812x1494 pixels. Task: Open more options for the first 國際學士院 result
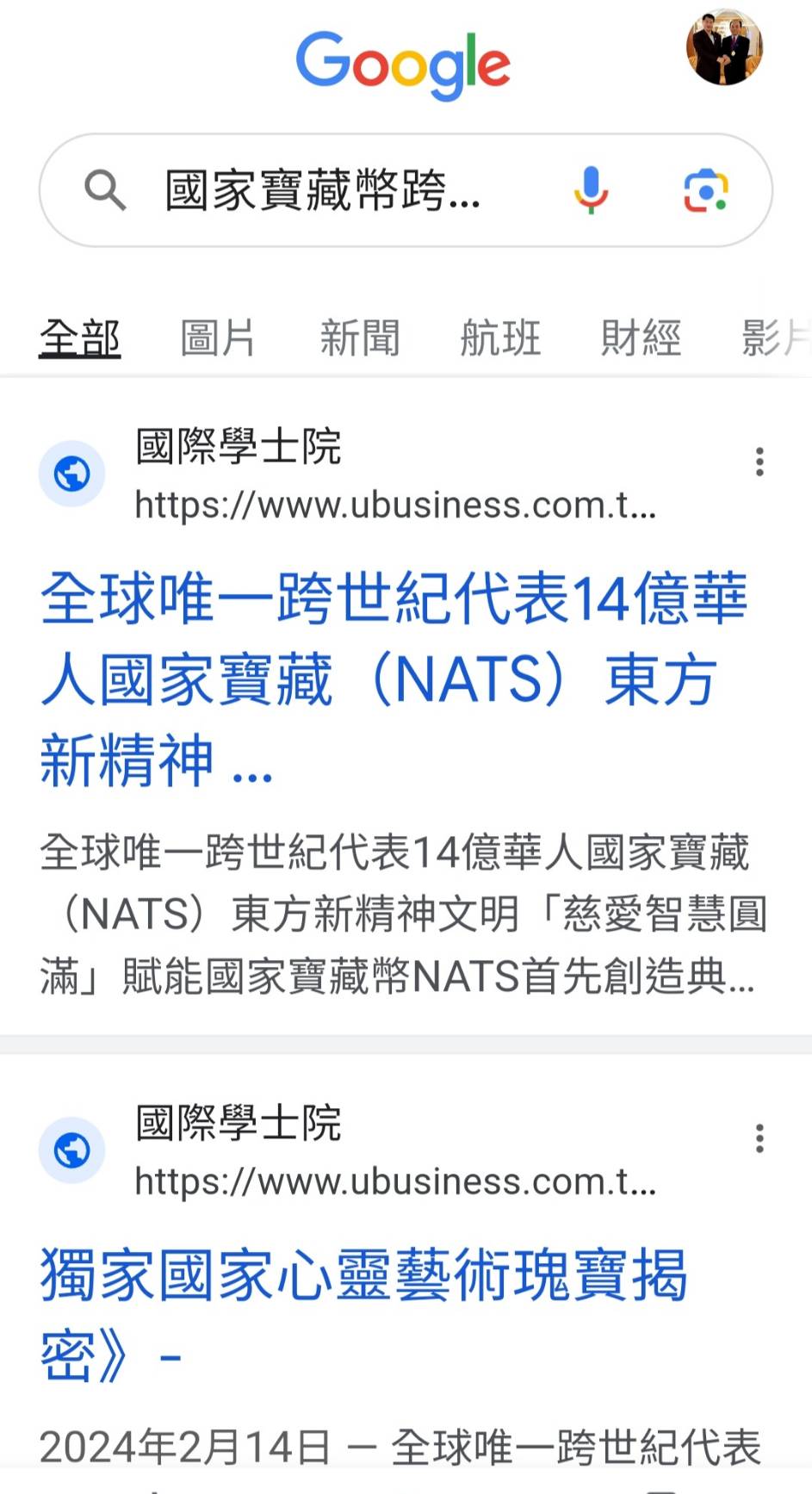click(x=759, y=462)
